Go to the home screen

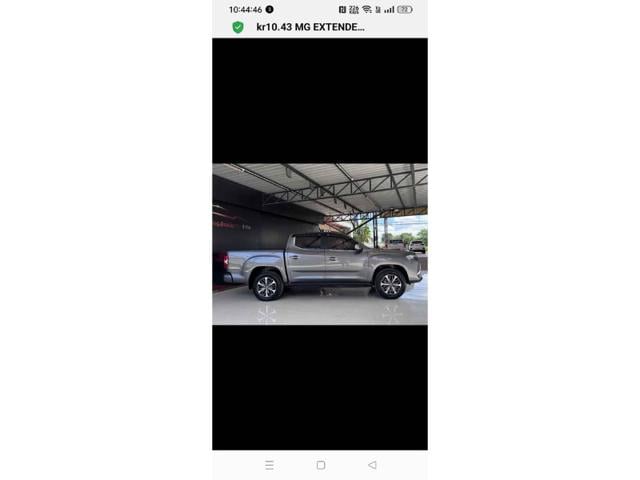(x=320, y=465)
